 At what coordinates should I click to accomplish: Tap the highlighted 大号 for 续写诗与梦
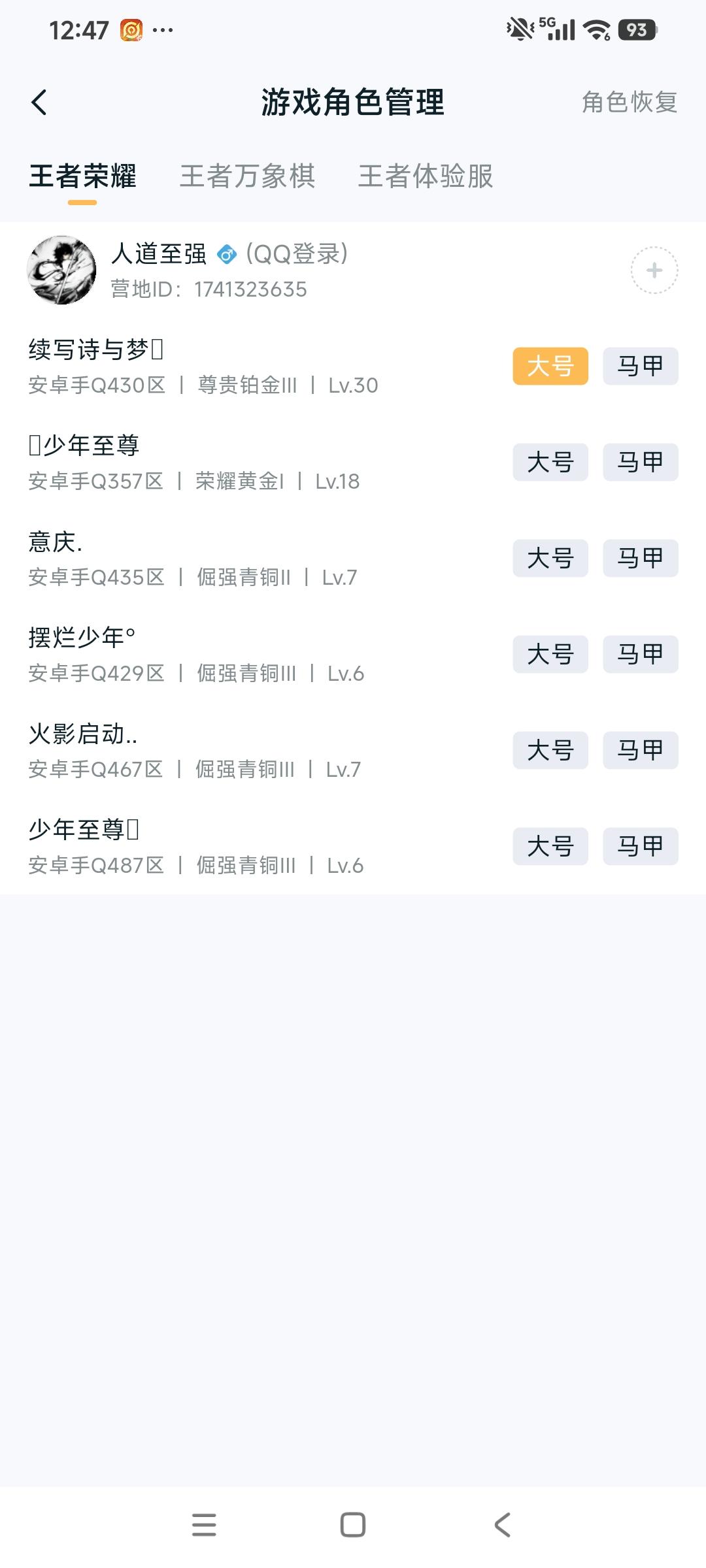550,367
